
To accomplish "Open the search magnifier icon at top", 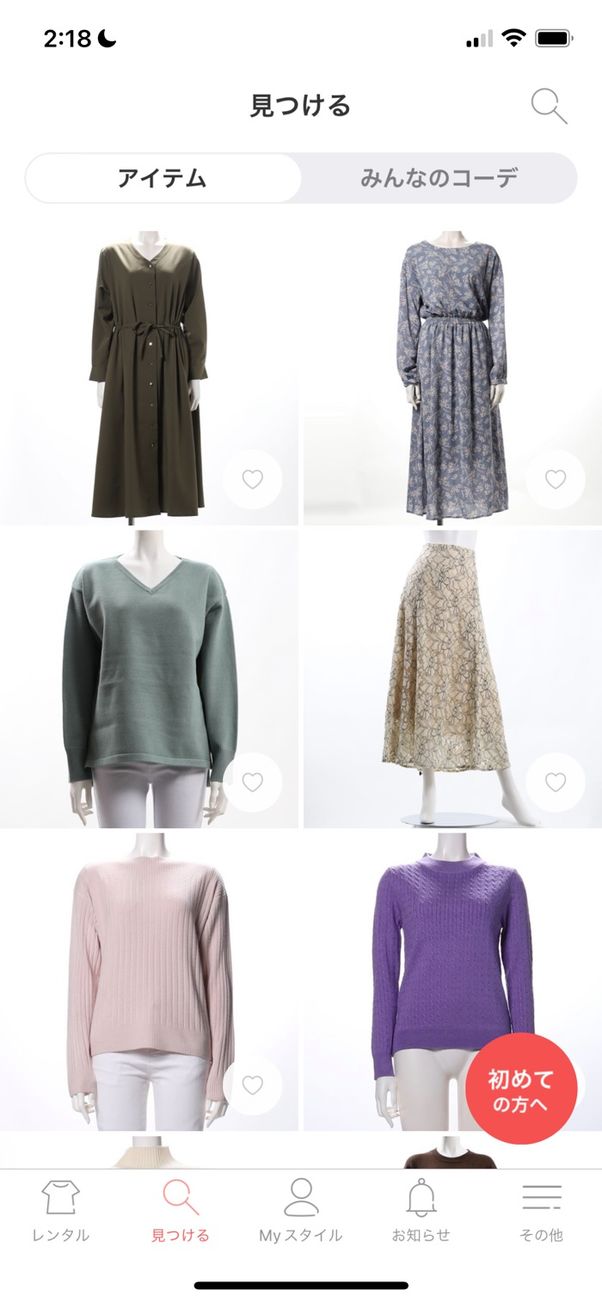I will click(x=548, y=106).
